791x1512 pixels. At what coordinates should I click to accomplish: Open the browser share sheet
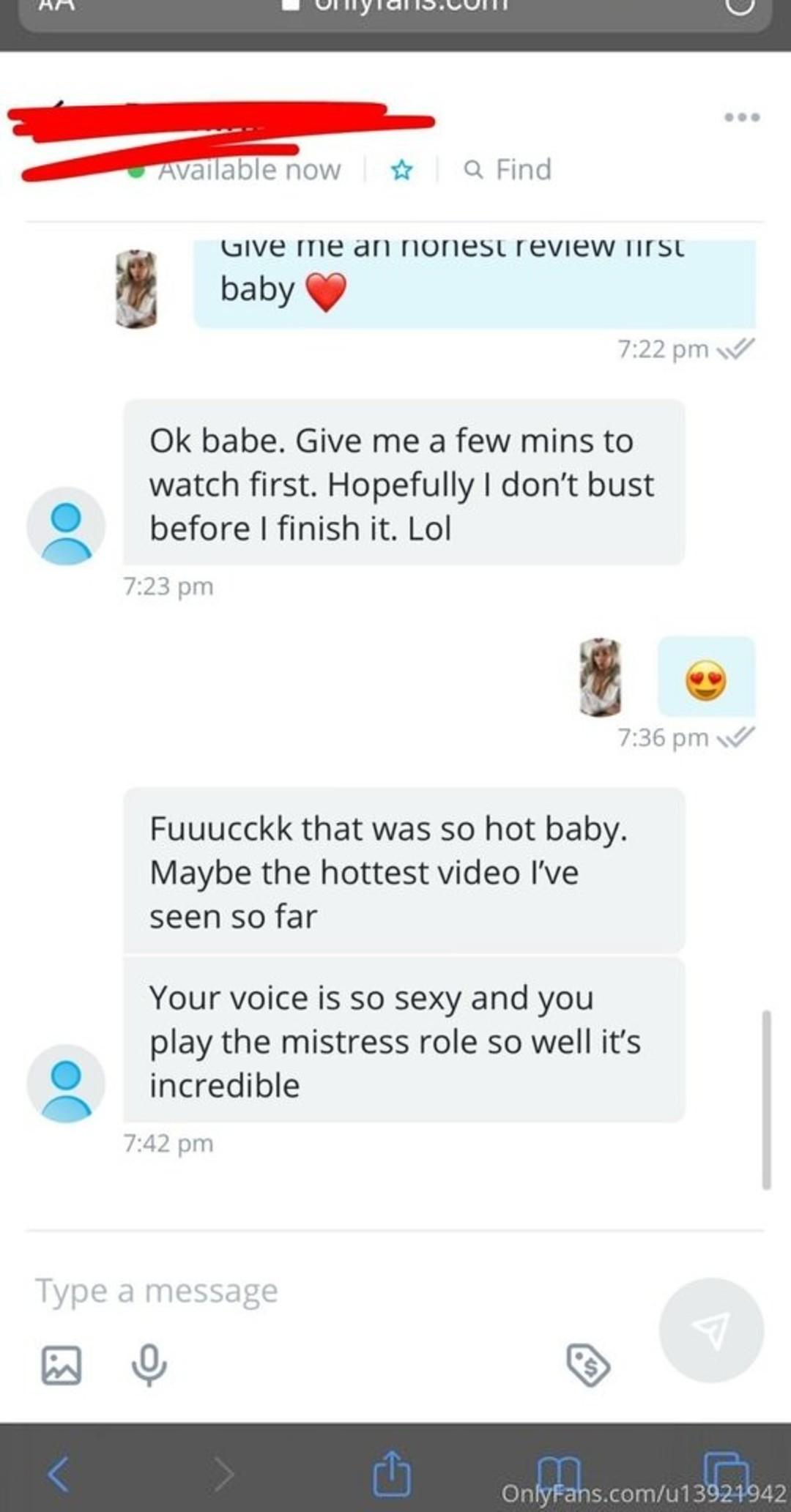[391, 1473]
